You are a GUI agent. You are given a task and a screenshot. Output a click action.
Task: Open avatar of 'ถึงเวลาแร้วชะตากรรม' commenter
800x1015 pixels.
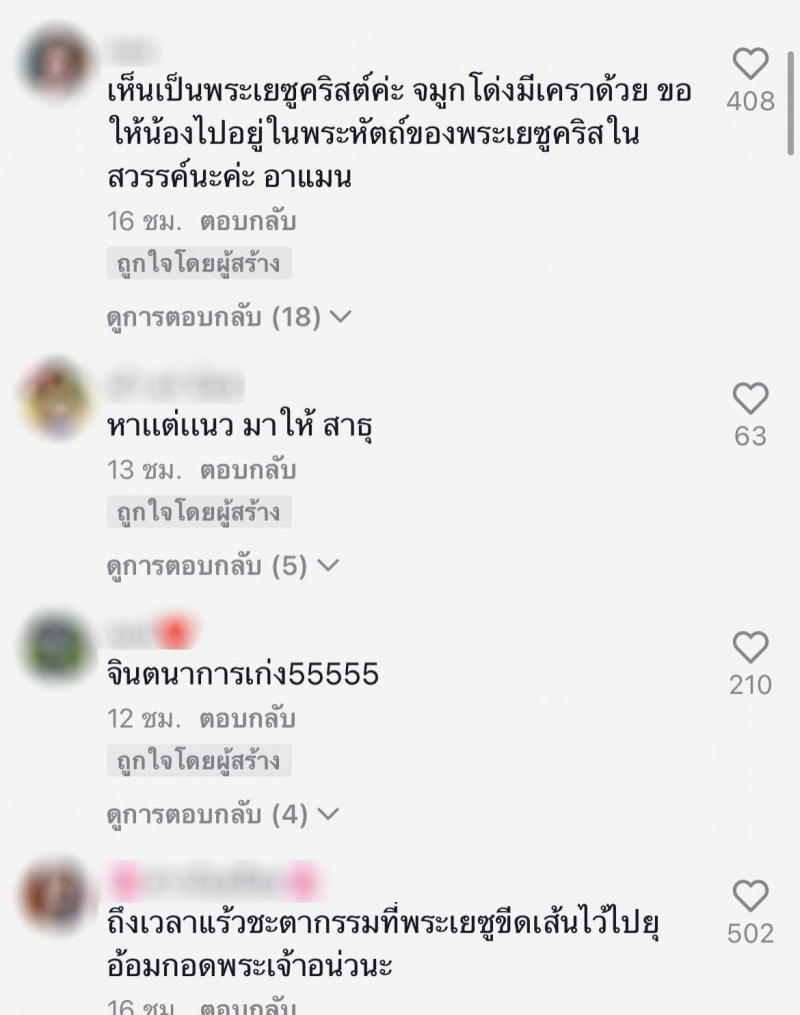(57, 893)
